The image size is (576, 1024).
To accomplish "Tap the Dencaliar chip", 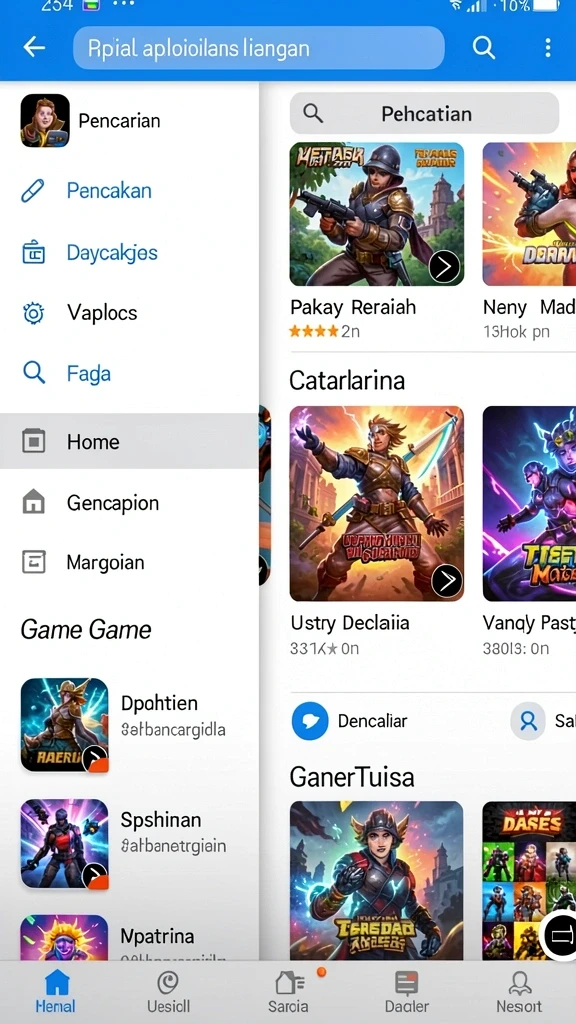I will pyautogui.click(x=350, y=721).
